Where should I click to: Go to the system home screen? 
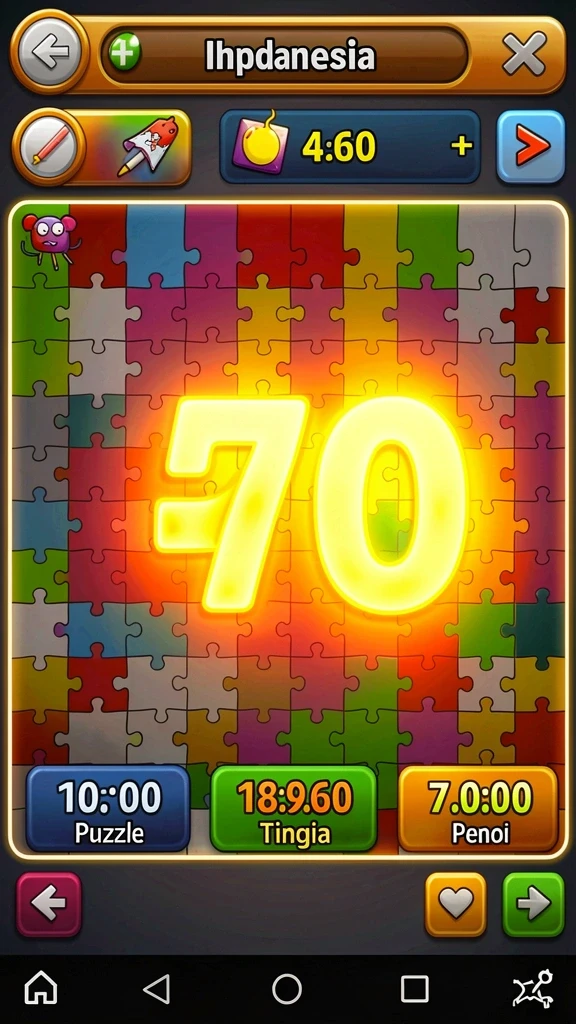coord(41,987)
